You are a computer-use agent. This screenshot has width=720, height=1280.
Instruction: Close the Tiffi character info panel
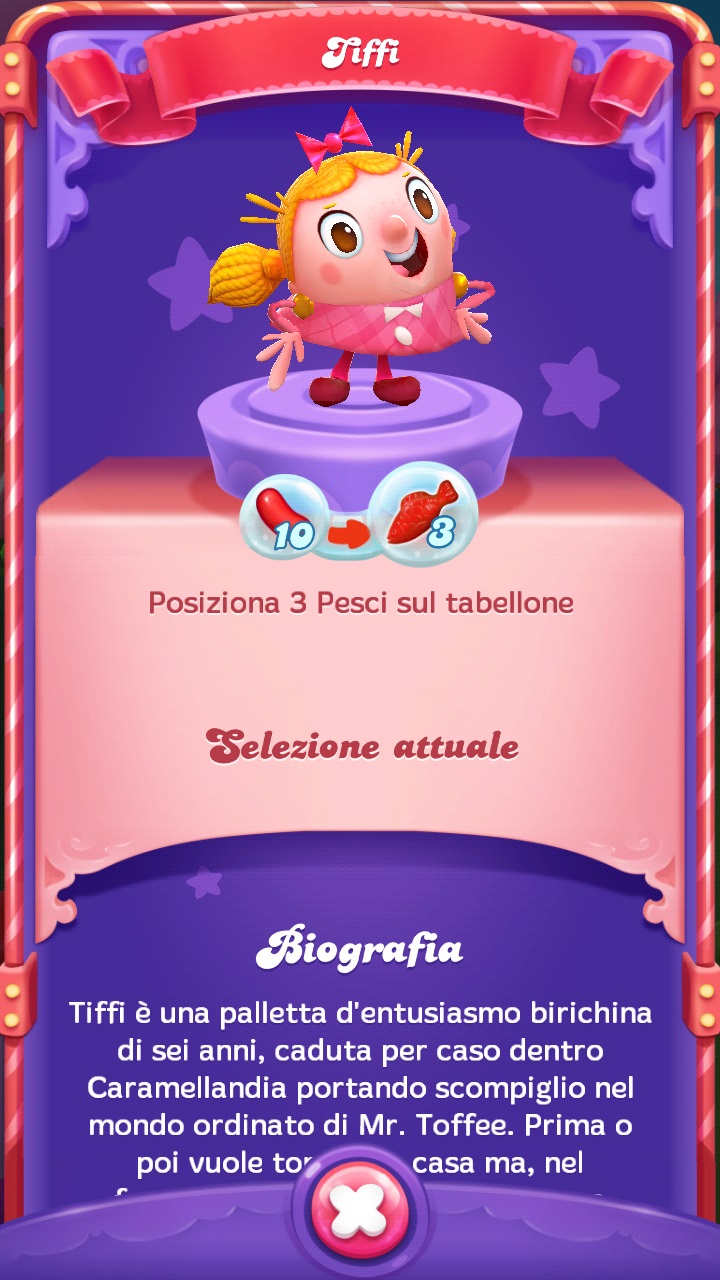tap(360, 1212)
